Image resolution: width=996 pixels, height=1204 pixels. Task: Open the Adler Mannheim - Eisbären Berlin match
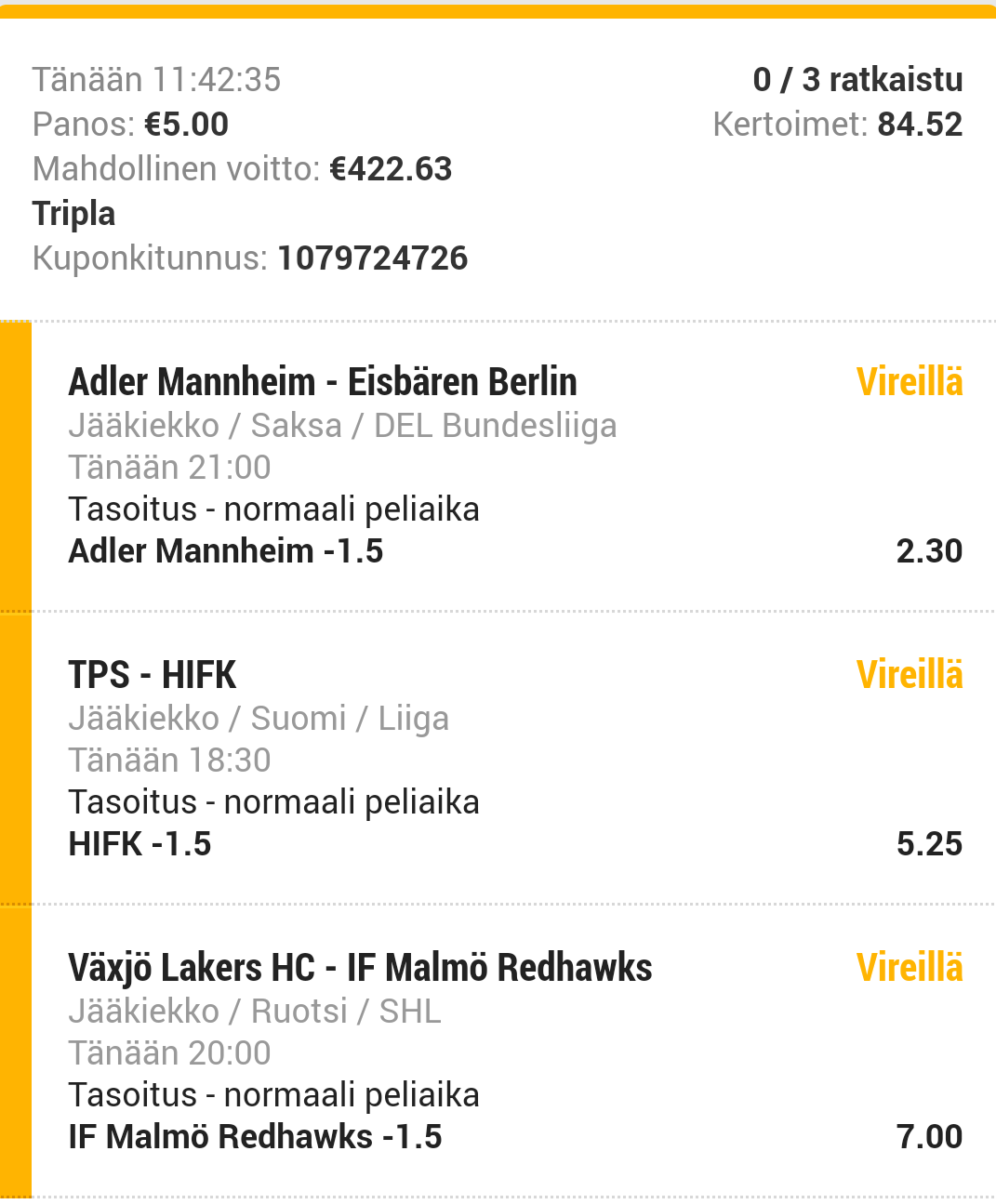coord(323,382)
